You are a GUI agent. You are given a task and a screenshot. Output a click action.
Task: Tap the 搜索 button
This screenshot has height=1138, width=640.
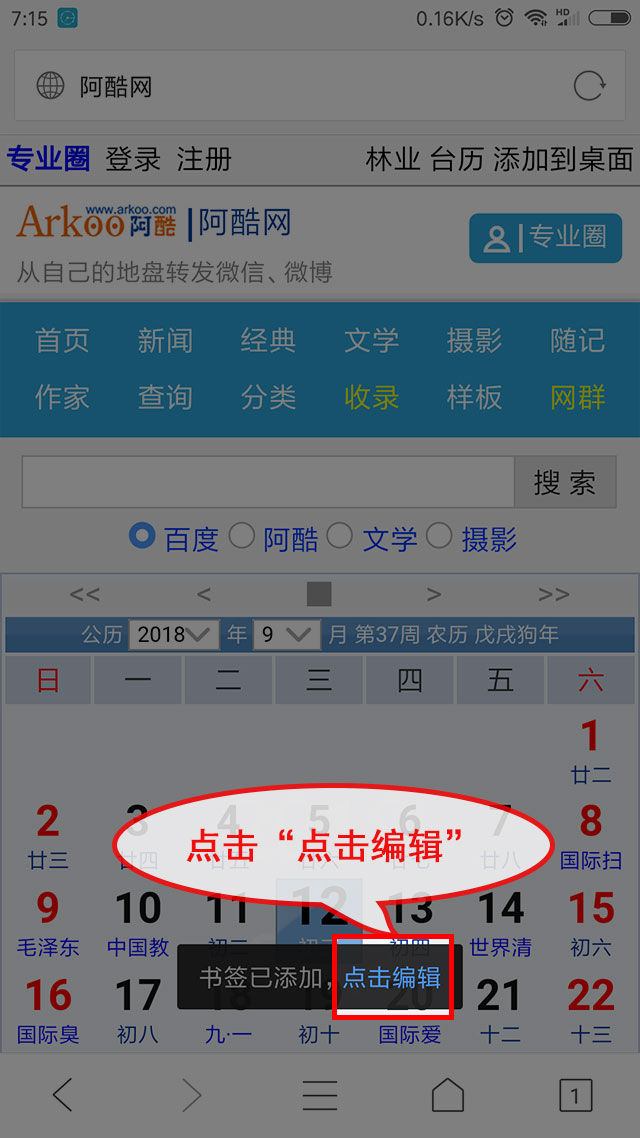pos(565,483)
